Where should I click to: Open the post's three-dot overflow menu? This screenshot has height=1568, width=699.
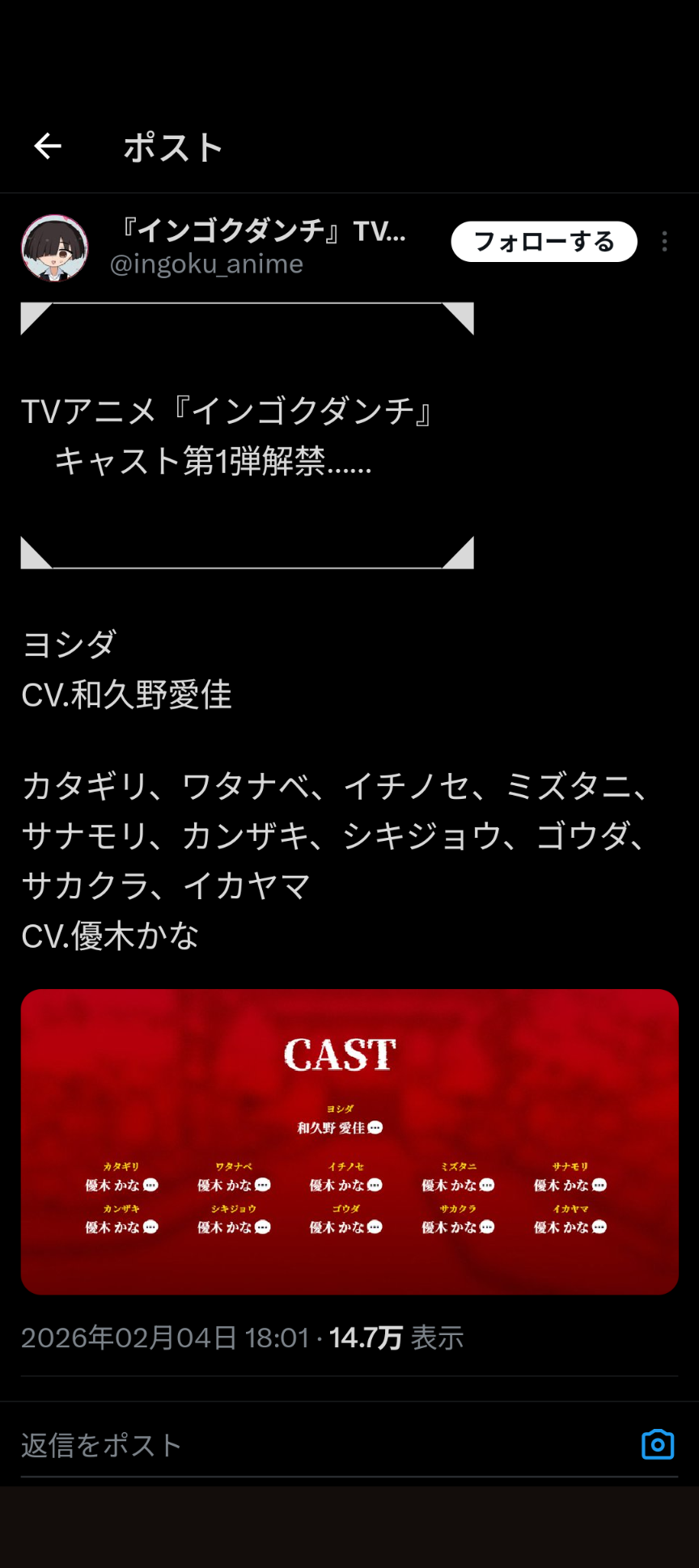tap(664, 242)
